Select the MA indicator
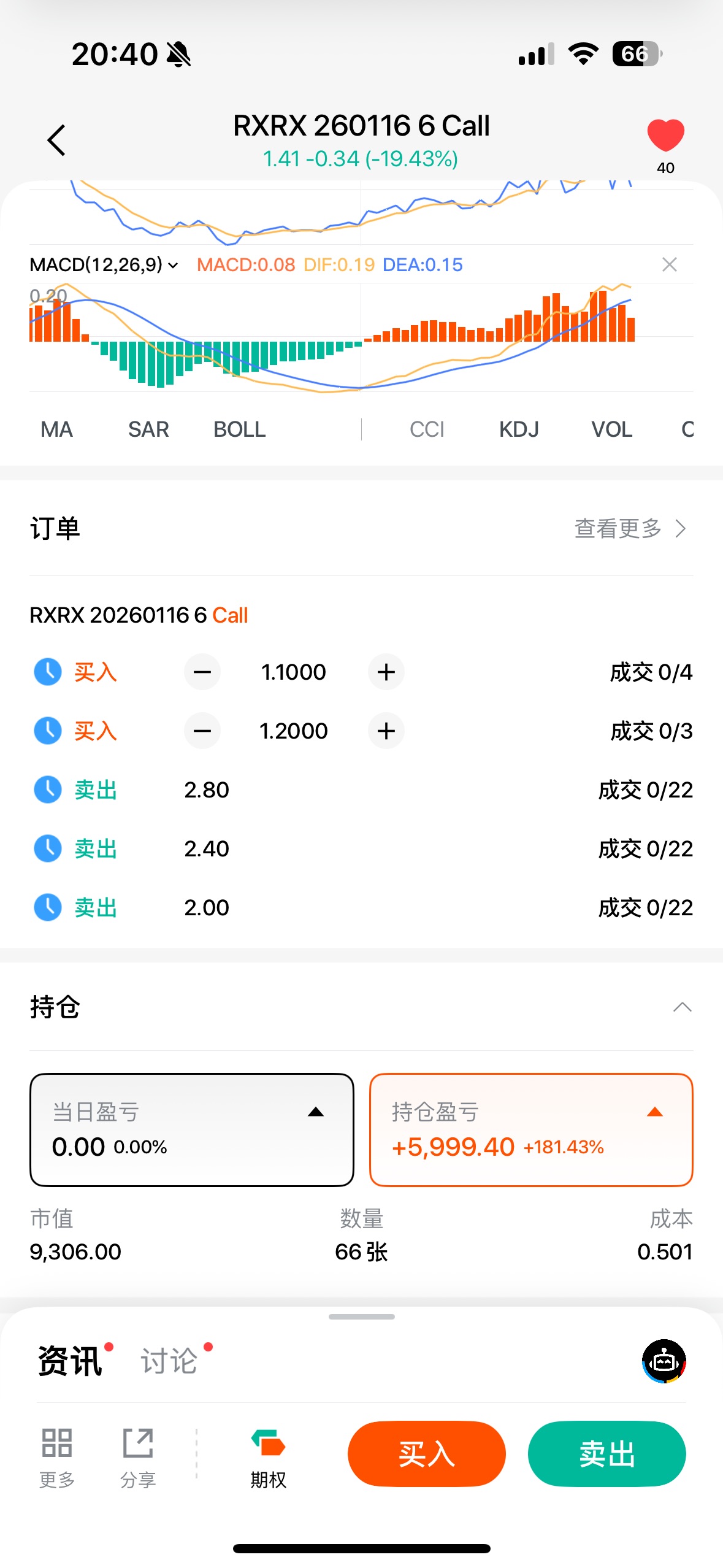This screenshot has height=1568, width=723. (56, 429)
